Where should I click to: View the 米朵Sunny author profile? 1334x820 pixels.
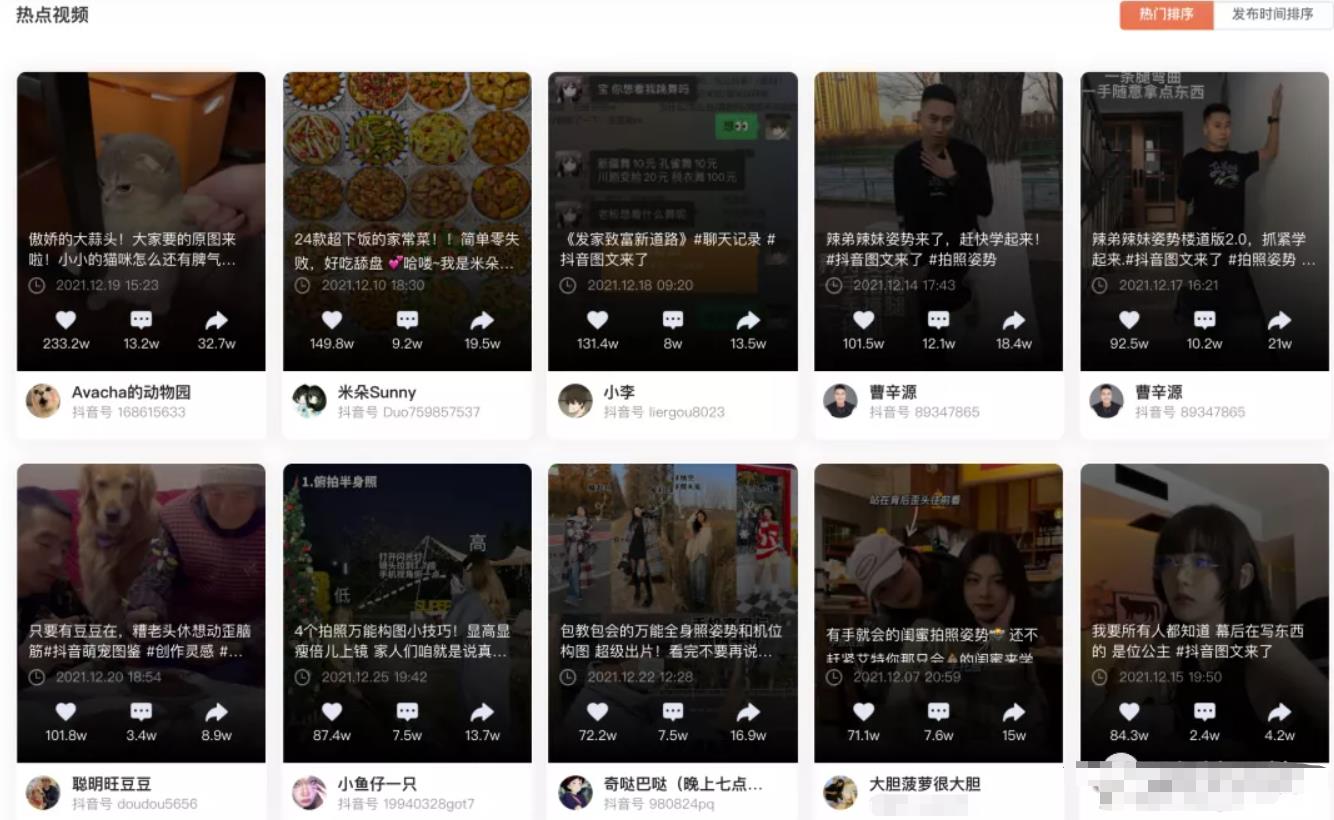click(x=376, y=393)
